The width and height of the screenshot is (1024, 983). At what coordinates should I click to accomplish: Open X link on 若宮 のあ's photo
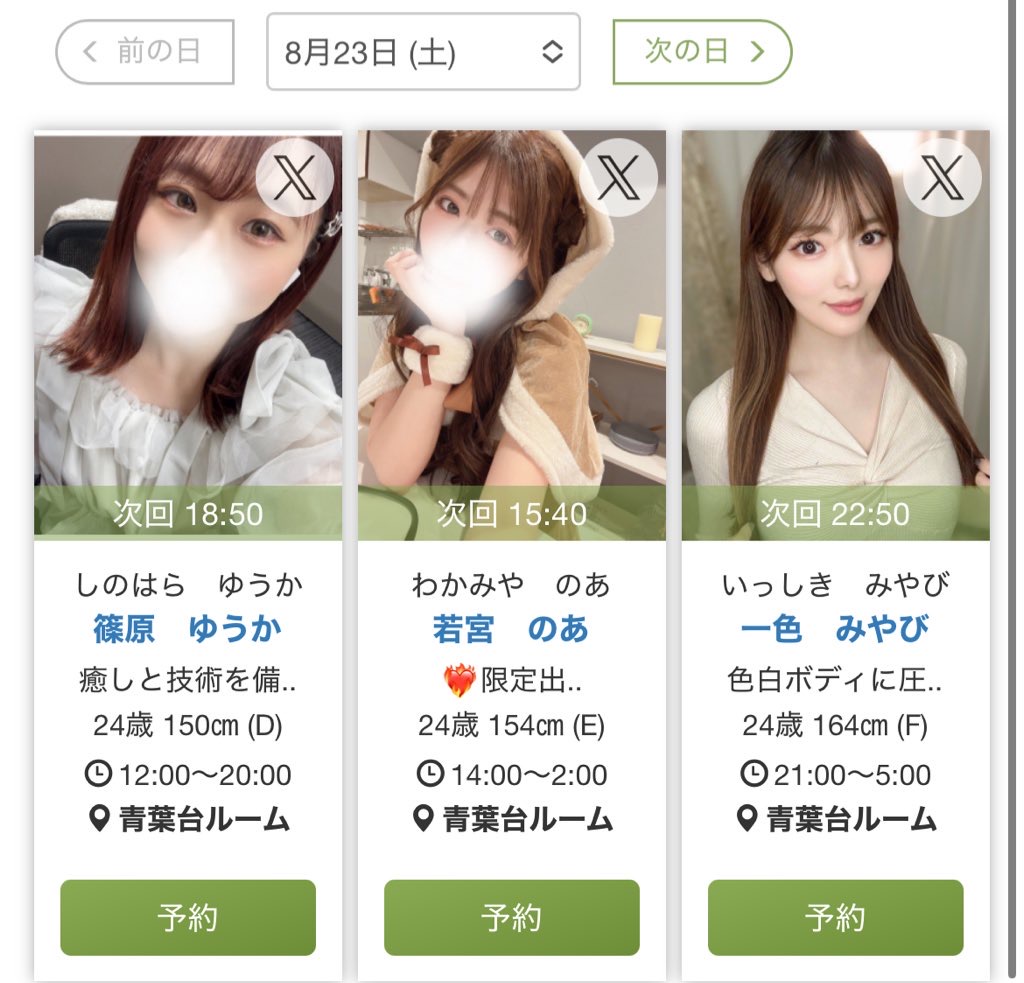coord(618,178)
